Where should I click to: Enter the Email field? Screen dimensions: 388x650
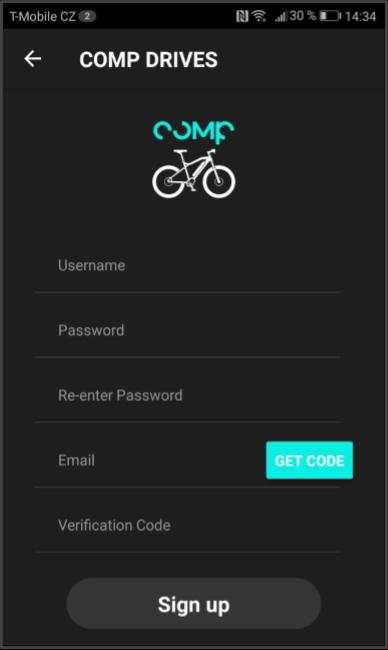(x=149, y=460)
